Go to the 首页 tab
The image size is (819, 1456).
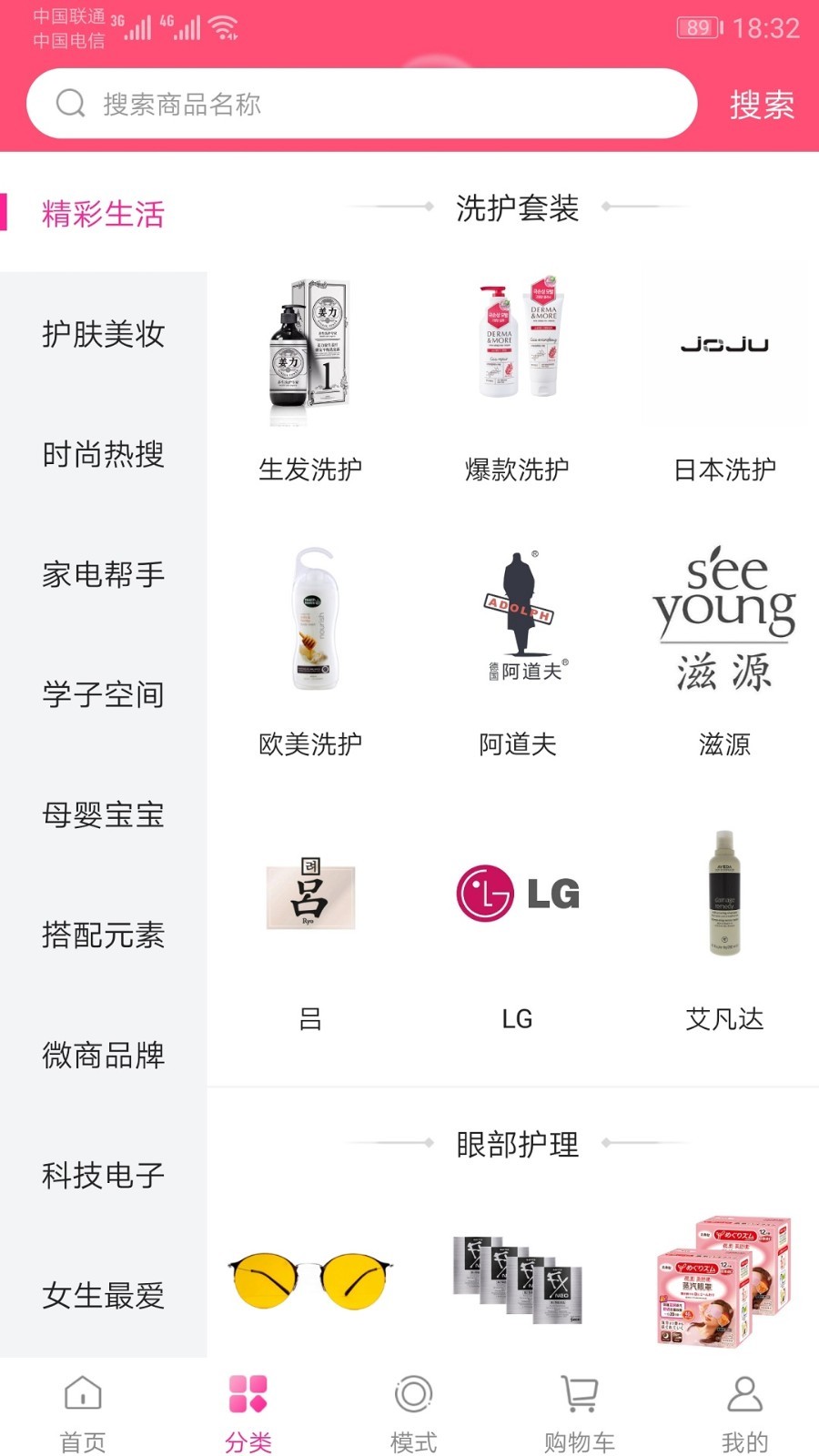click(83, 1411)
